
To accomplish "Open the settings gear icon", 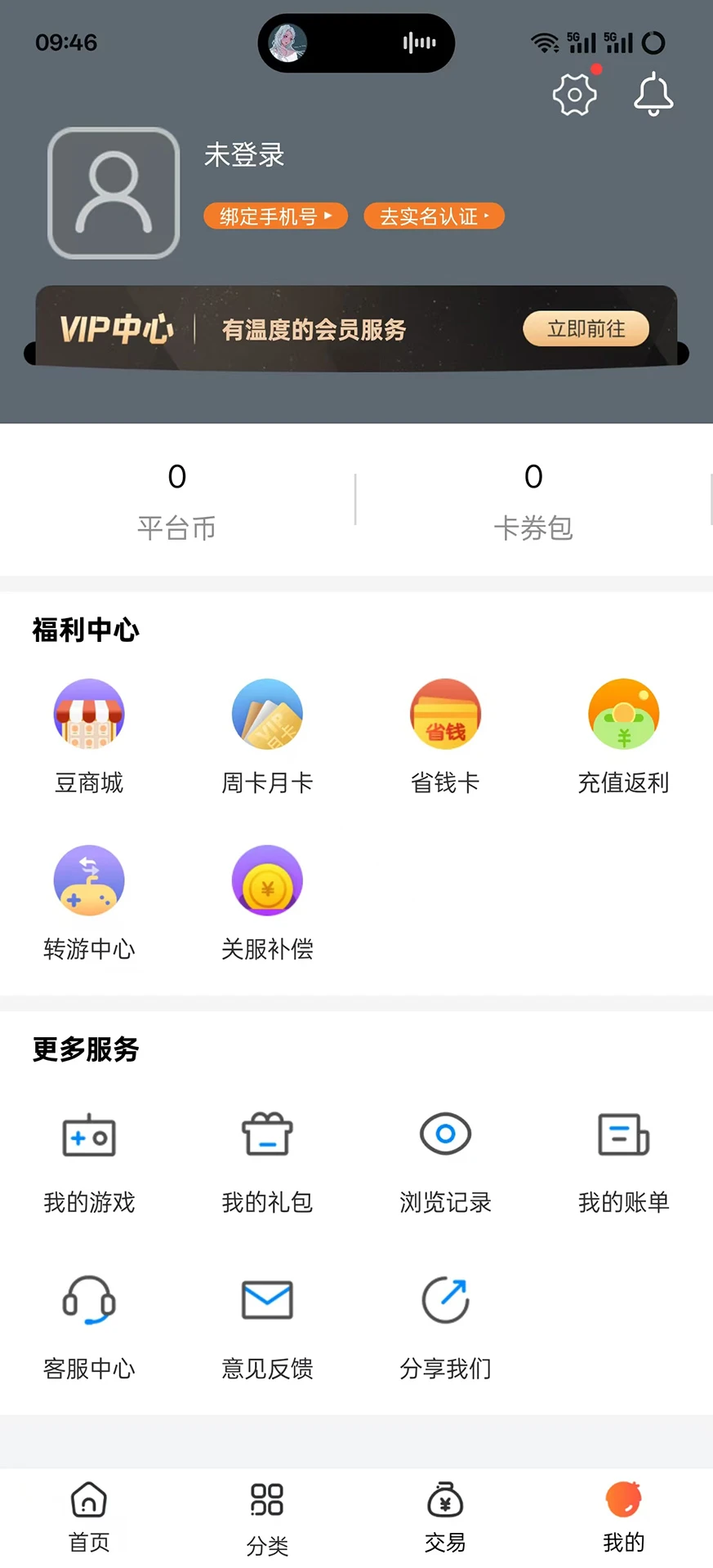I will tap(574, 93).
